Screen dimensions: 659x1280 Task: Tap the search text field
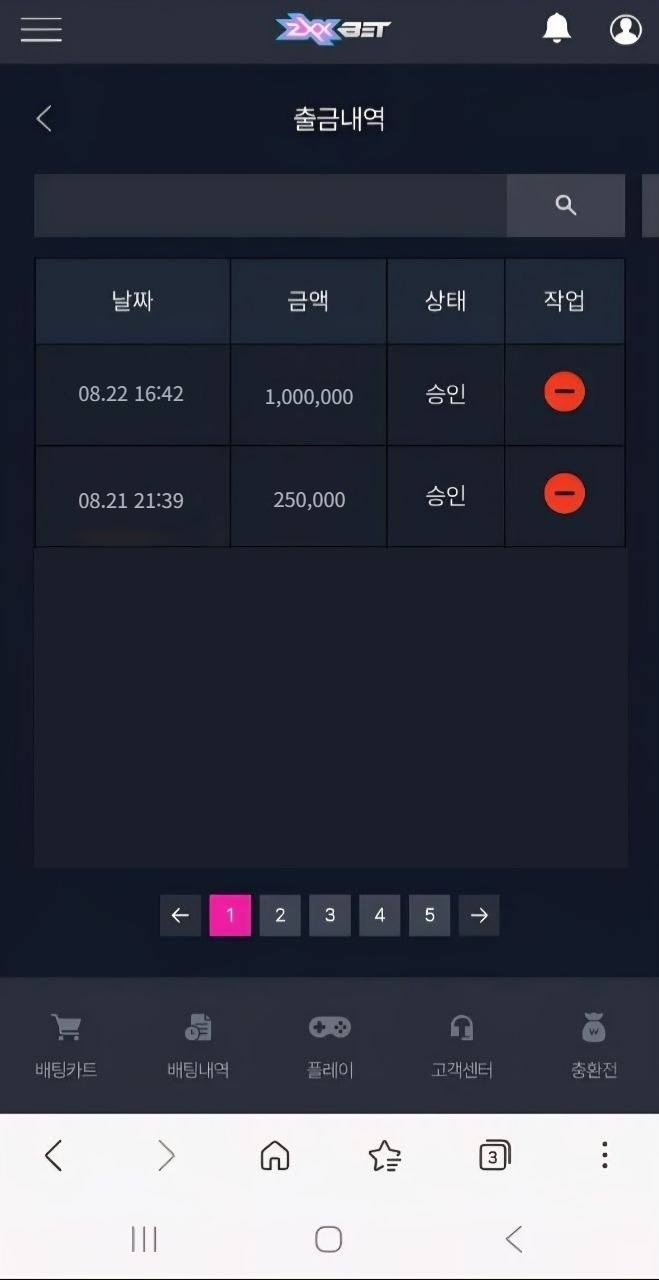pos(270,206)
